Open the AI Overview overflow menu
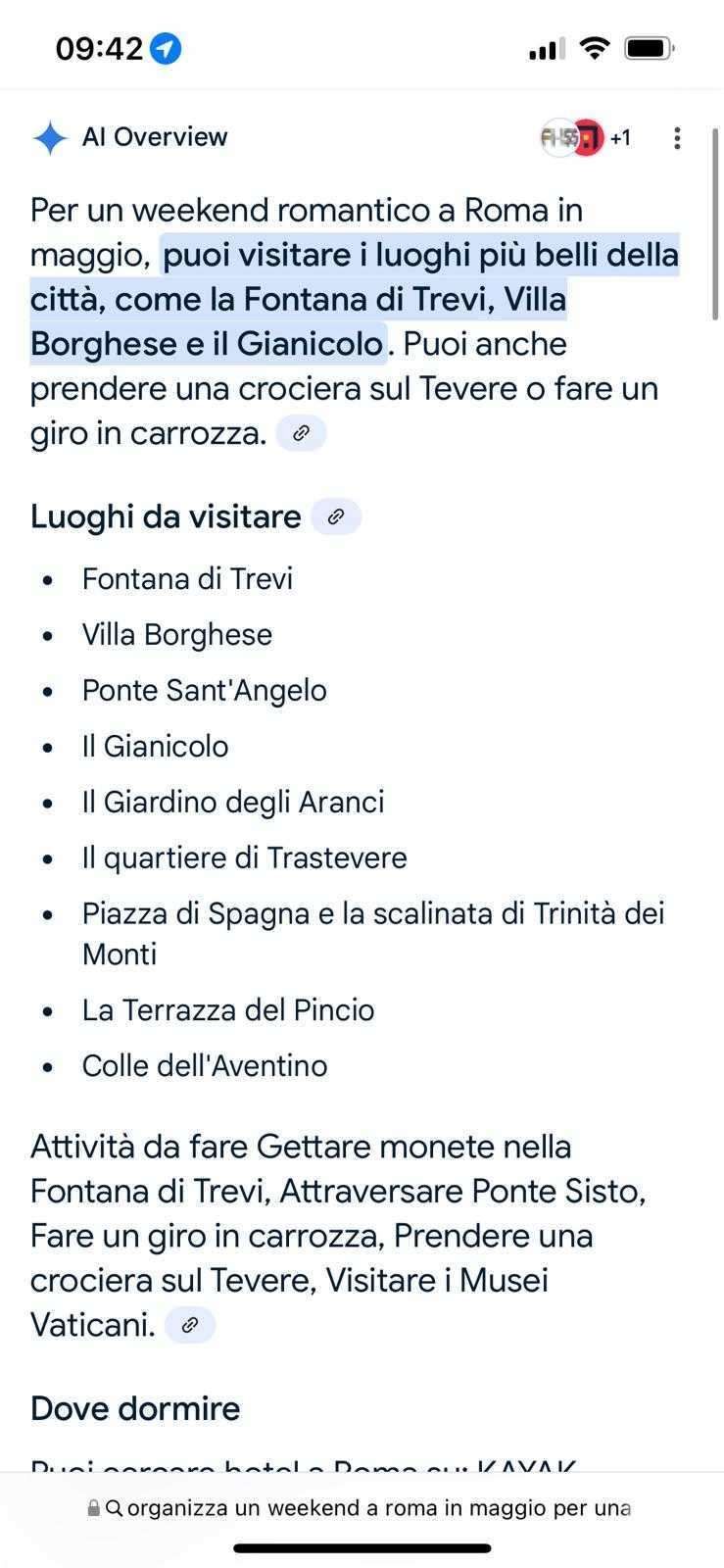 coord(676,138)
